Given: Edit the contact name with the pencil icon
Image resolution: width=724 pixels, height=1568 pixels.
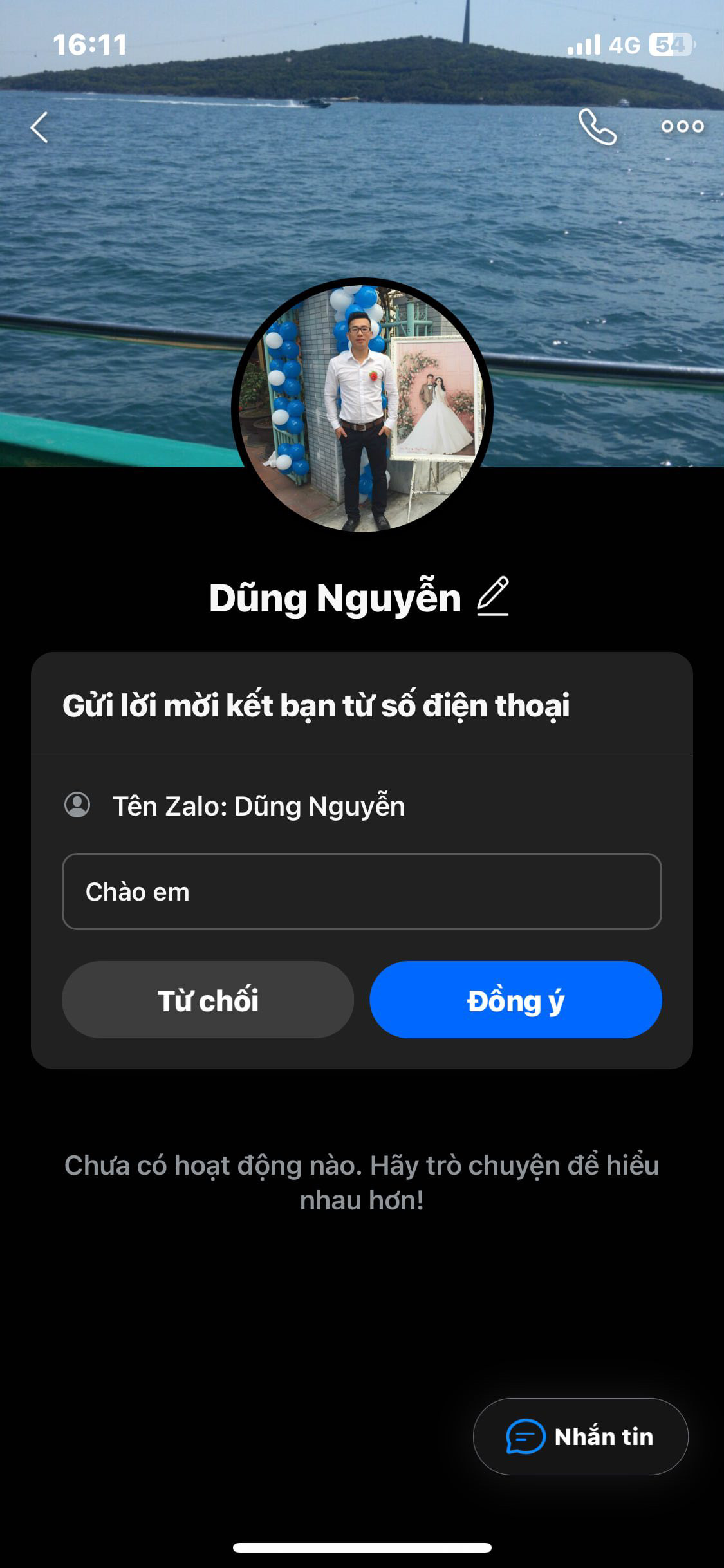Looking at the screenshot, I should click(x=493, y=597).
